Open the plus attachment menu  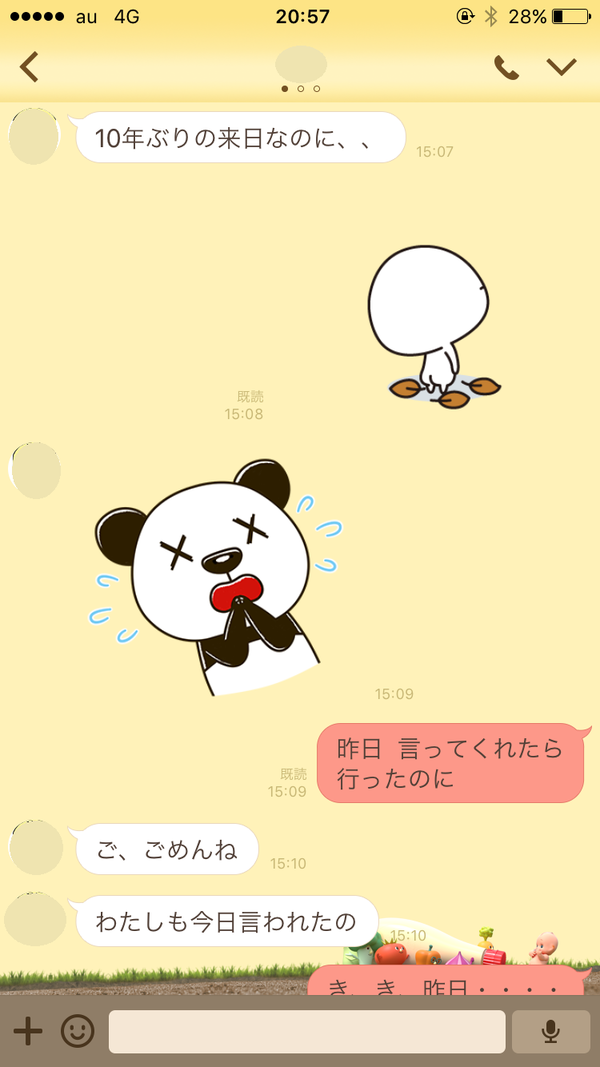tap(27, 1031)
